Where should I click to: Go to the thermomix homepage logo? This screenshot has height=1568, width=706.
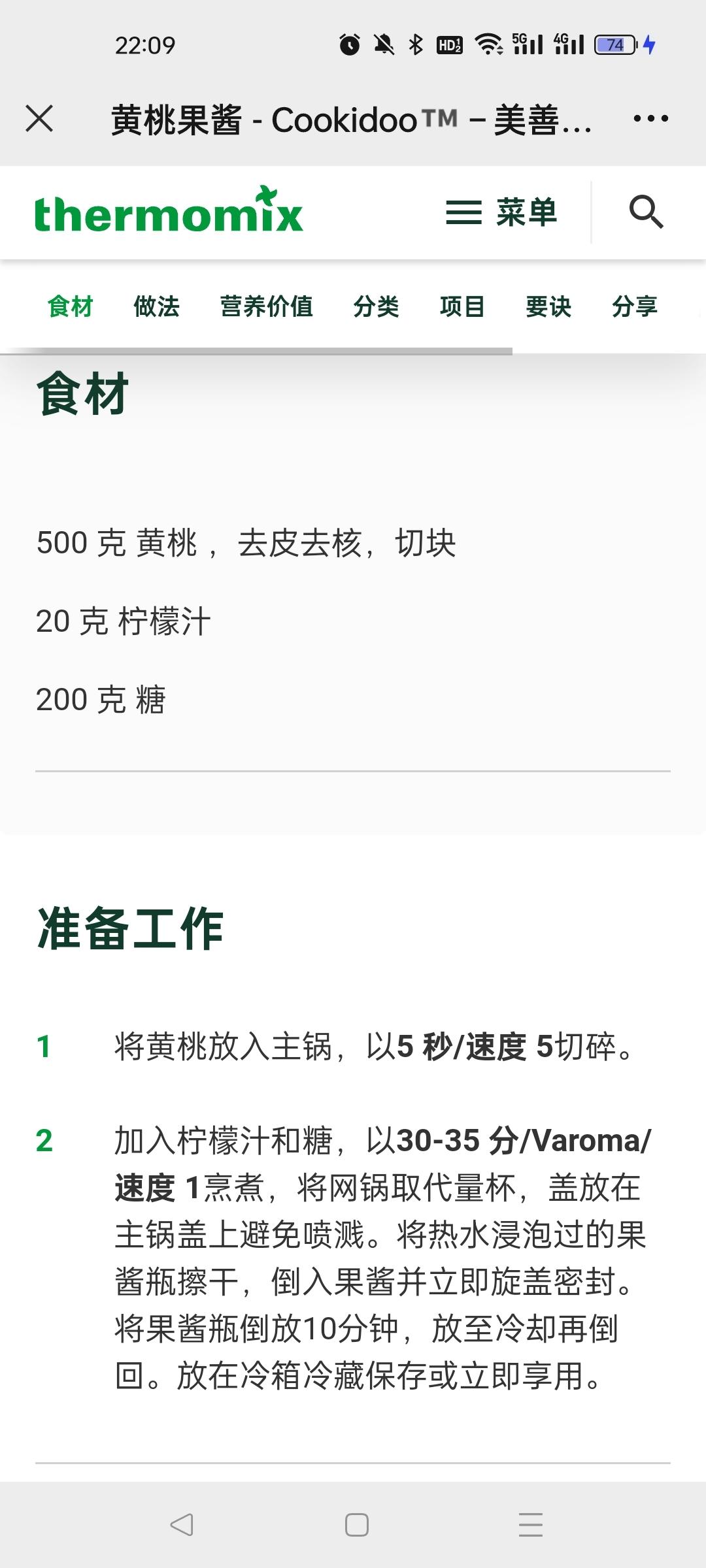[169, 210]
